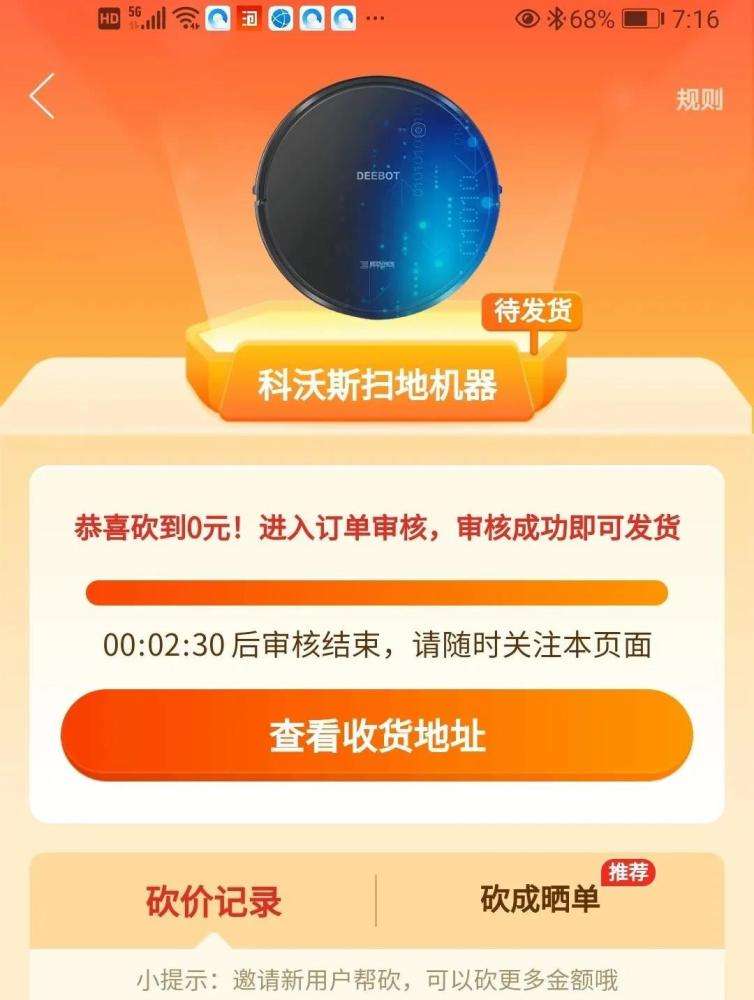Image resolution: width=754 pixels, height=1000 pixels.
Task: Switch to the 砍成晒单 tab
Action: tap(540, 898)
